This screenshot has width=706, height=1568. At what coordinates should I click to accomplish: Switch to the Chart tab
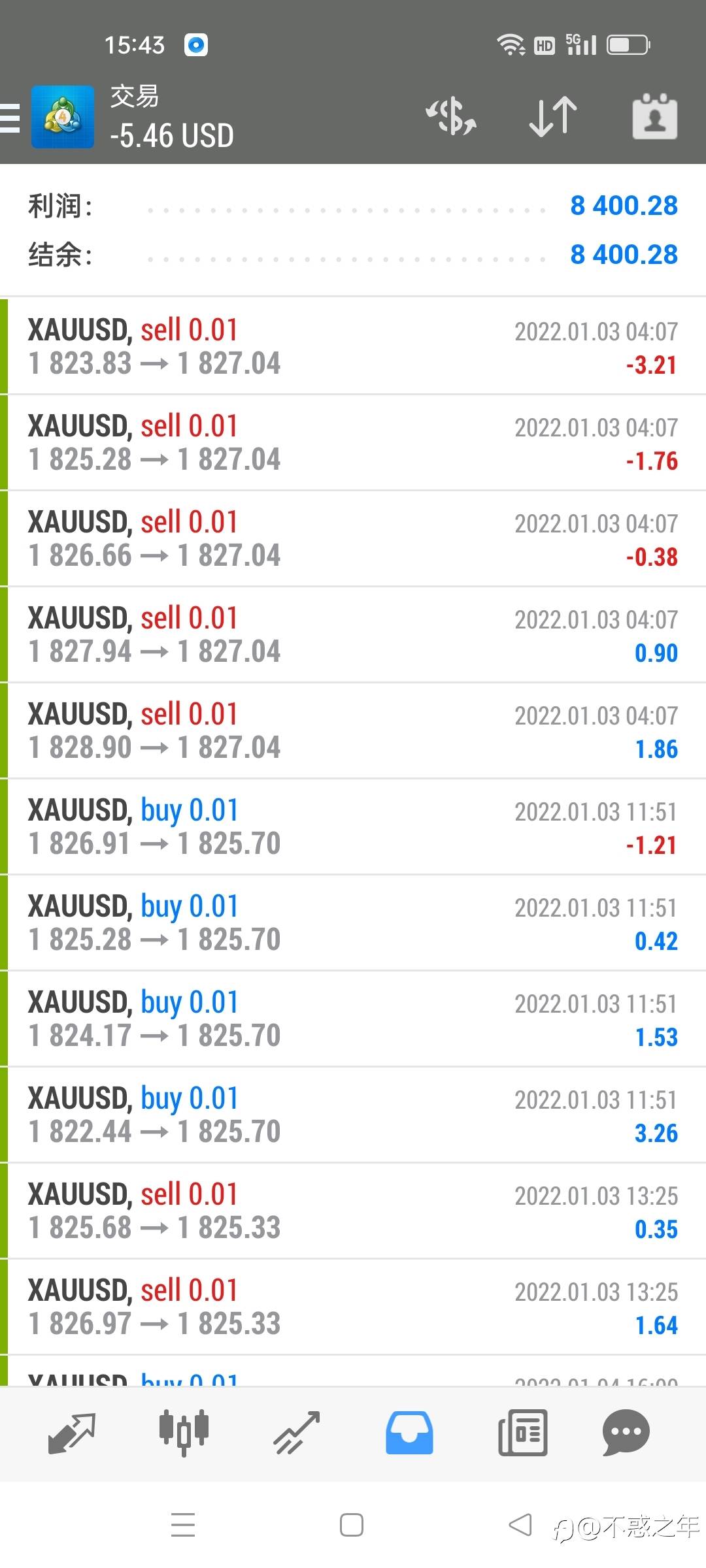[184, 1433]
